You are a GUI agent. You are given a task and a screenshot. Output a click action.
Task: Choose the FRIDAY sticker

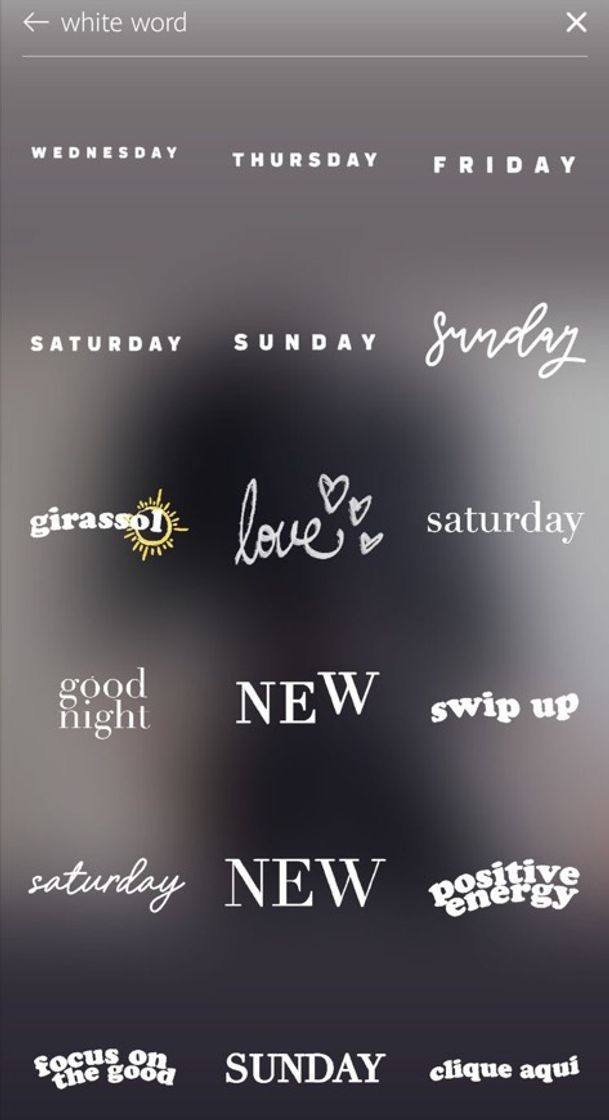(x=505, y=165)
